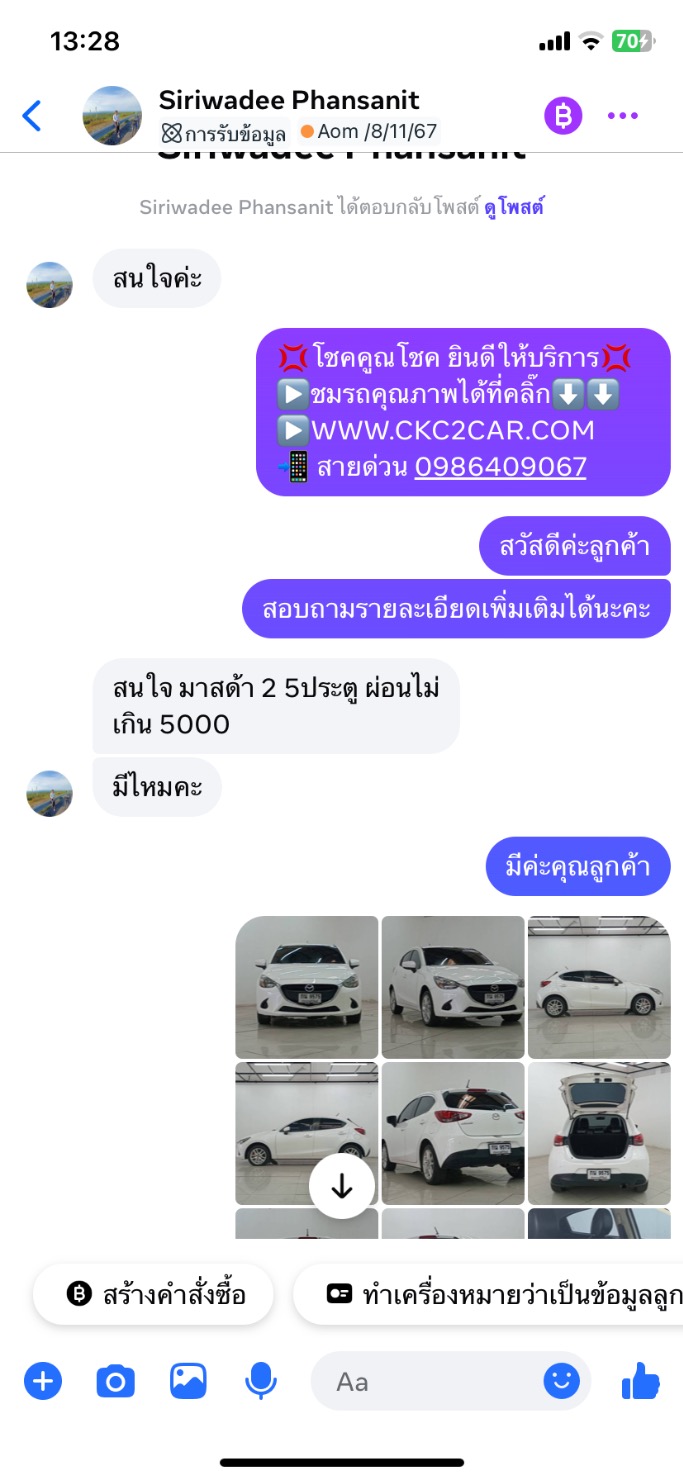
Task: Open the plus attachments menu
Action: click(x=43, y=1382)
